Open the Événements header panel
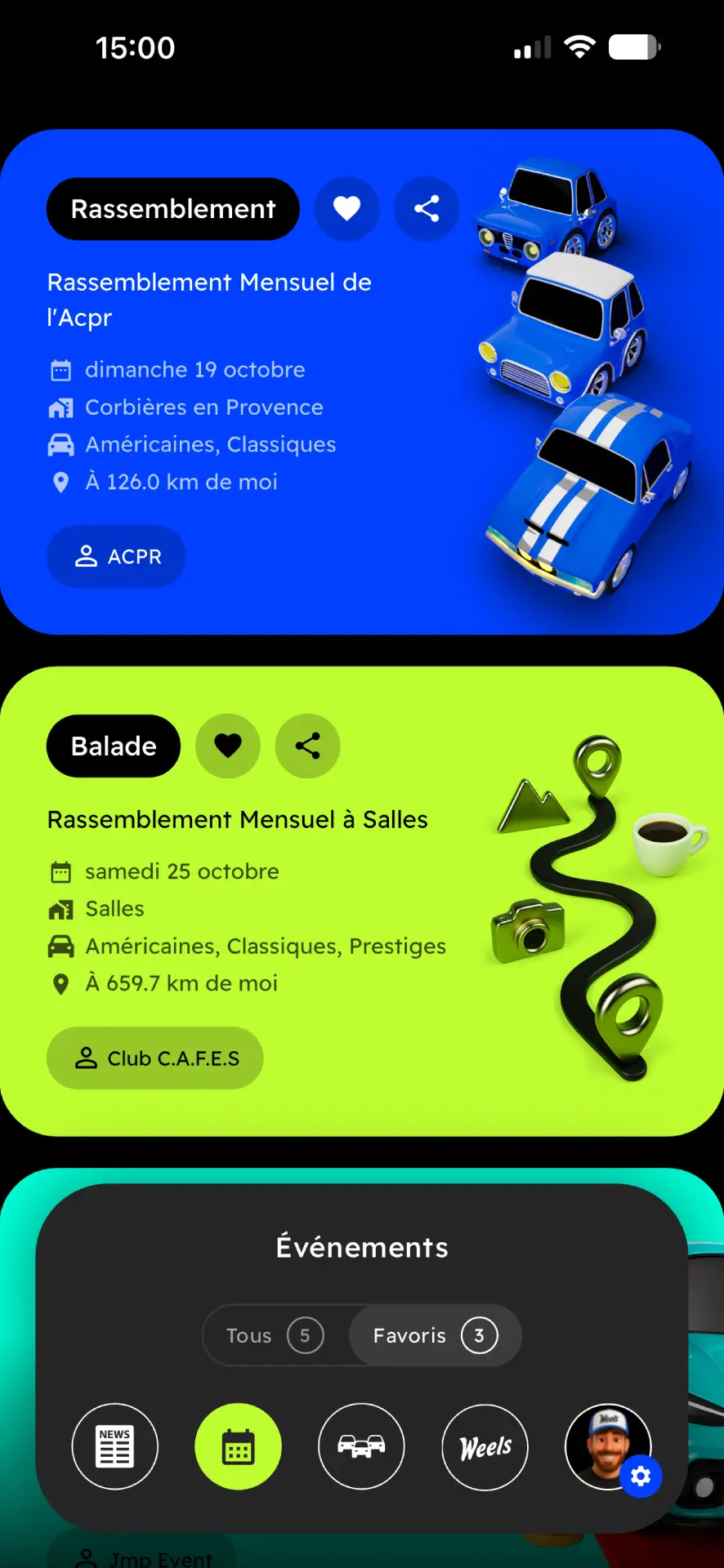 point(361,1246)
